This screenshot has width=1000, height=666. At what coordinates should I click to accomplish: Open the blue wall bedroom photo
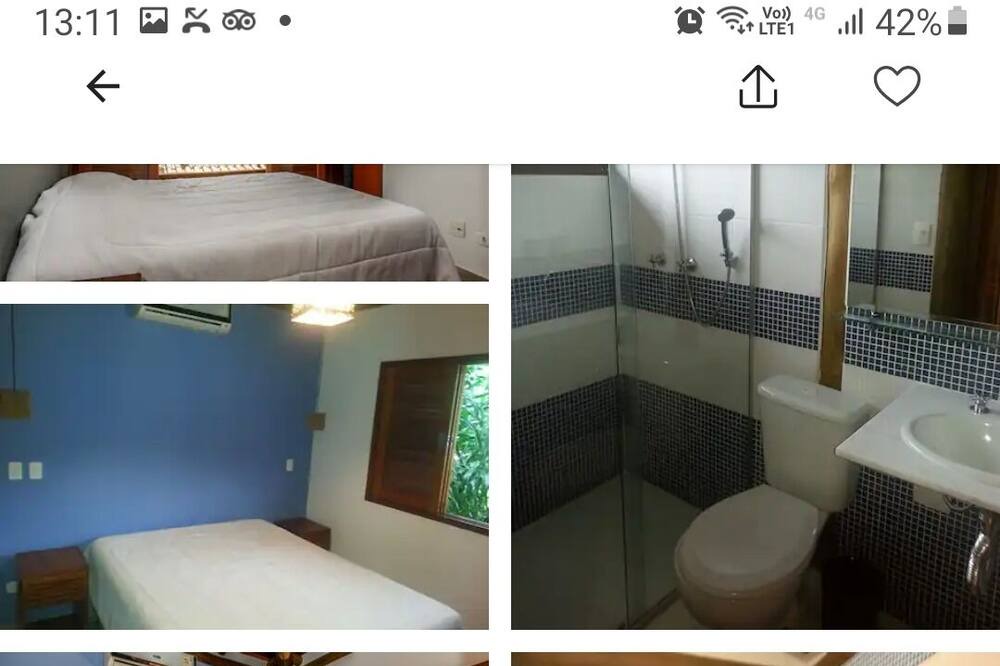[x=244, y=466]
